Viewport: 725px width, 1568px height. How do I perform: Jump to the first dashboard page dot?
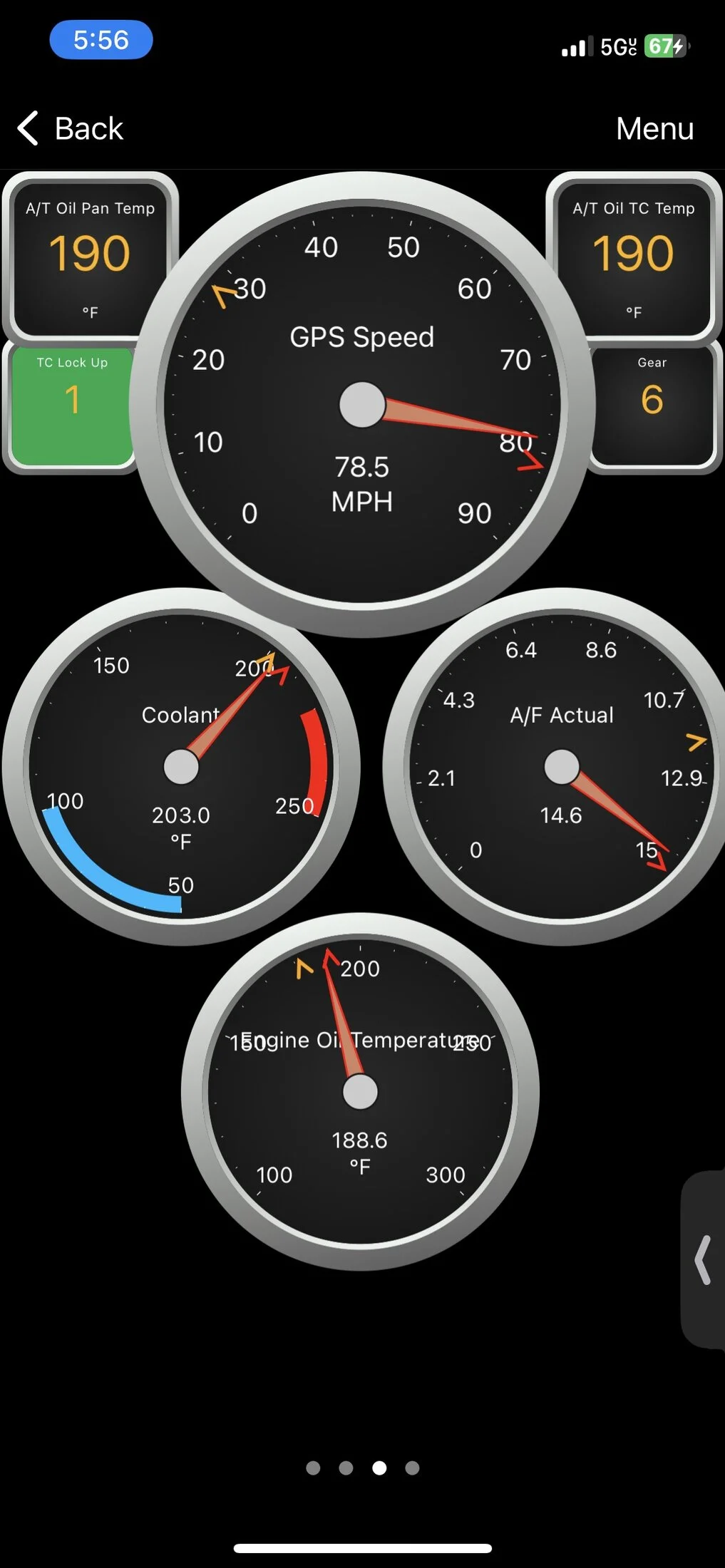tap(313, 1468)
